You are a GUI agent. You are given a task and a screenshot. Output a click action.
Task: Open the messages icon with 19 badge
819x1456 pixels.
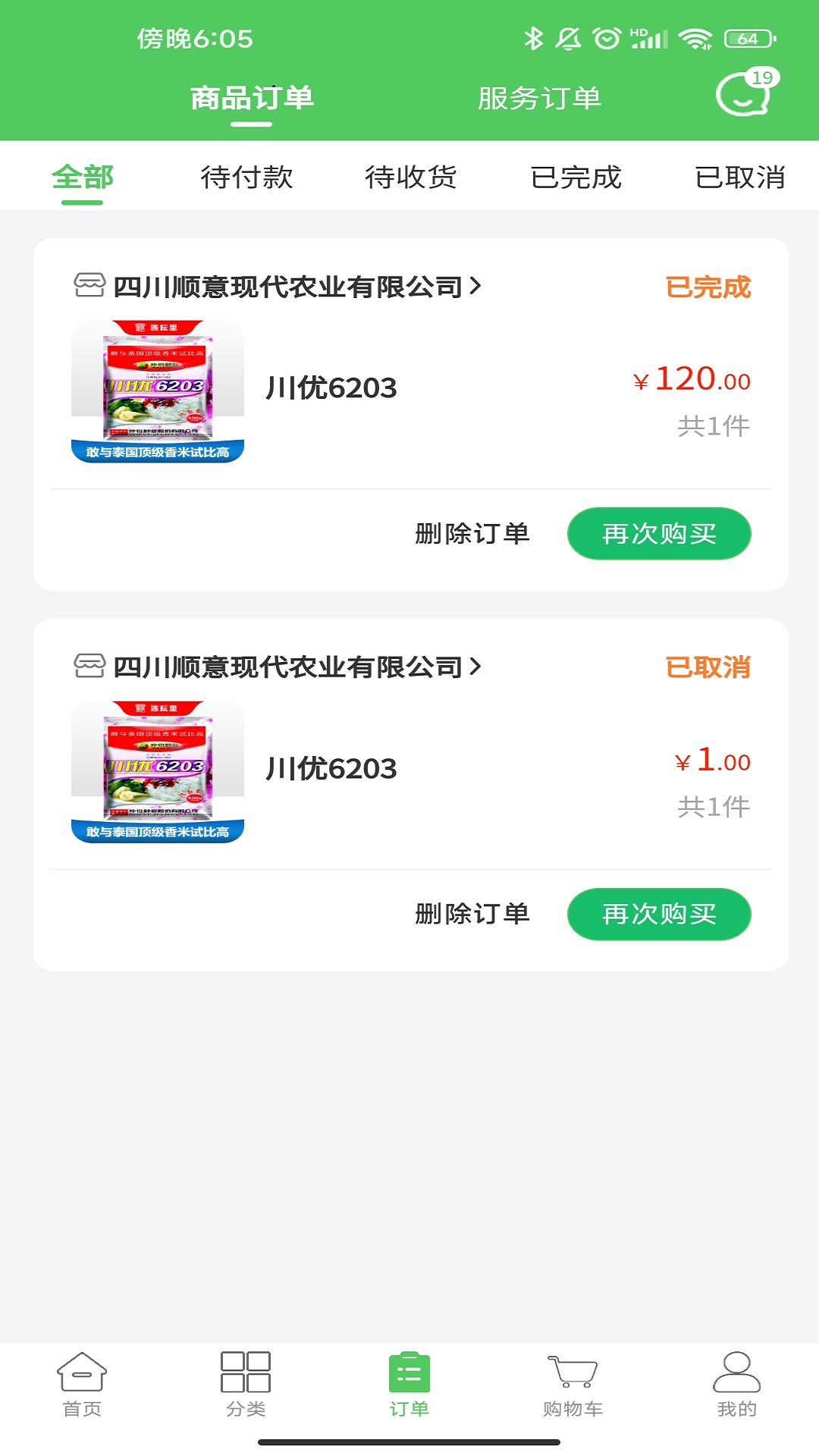[x=743, y=95]
